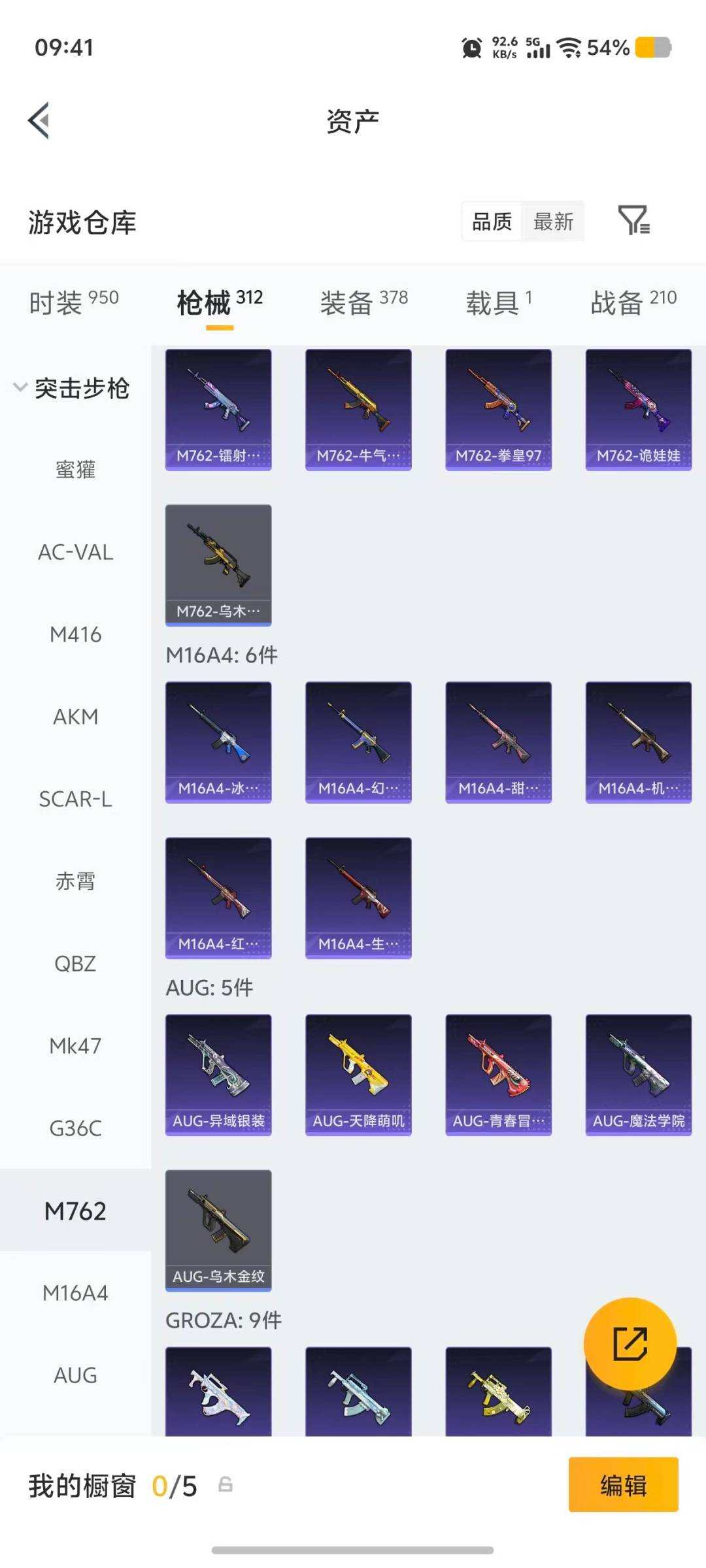View the AUG-魔法学院 skin
The width and height of the screenshot is (706, 1568).
639,1075
